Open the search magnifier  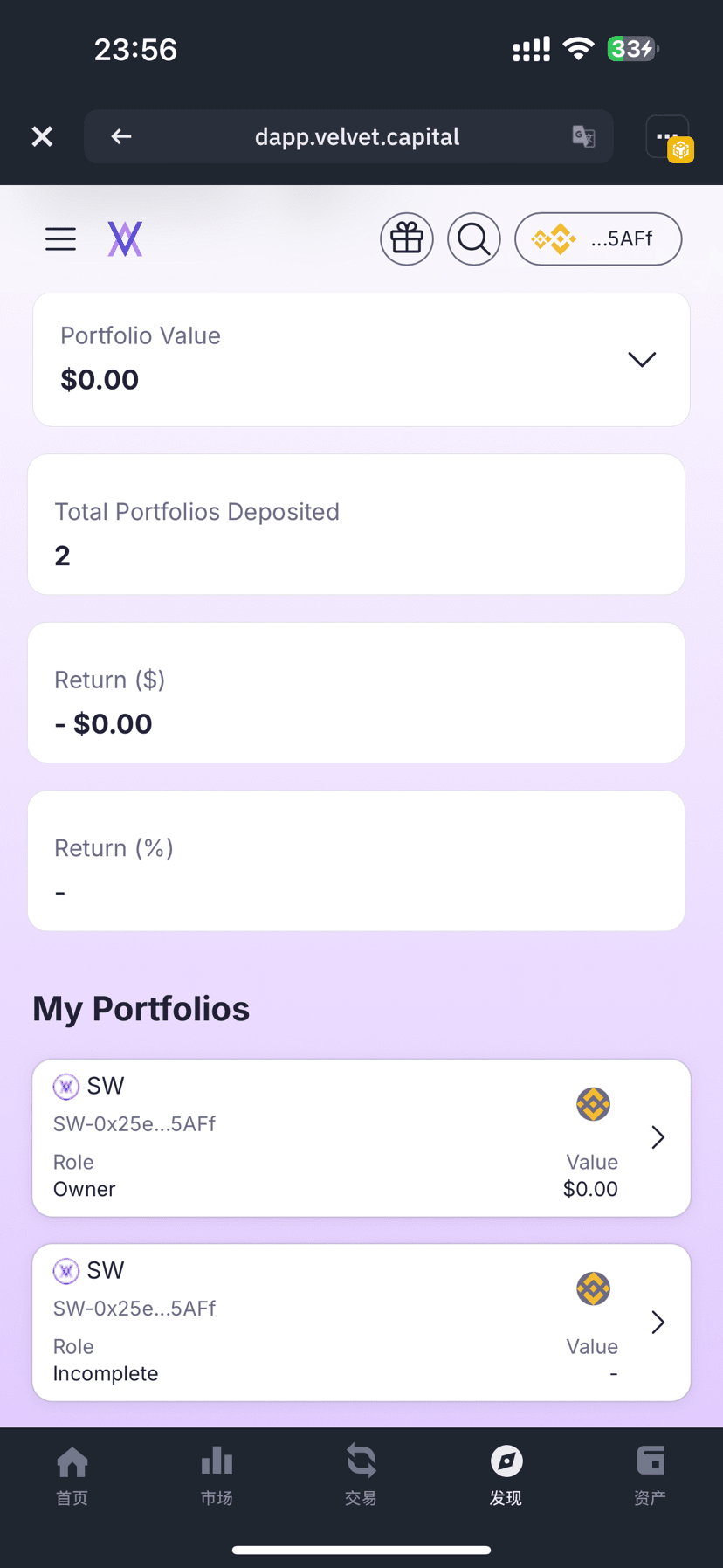(x=474, y=238)
